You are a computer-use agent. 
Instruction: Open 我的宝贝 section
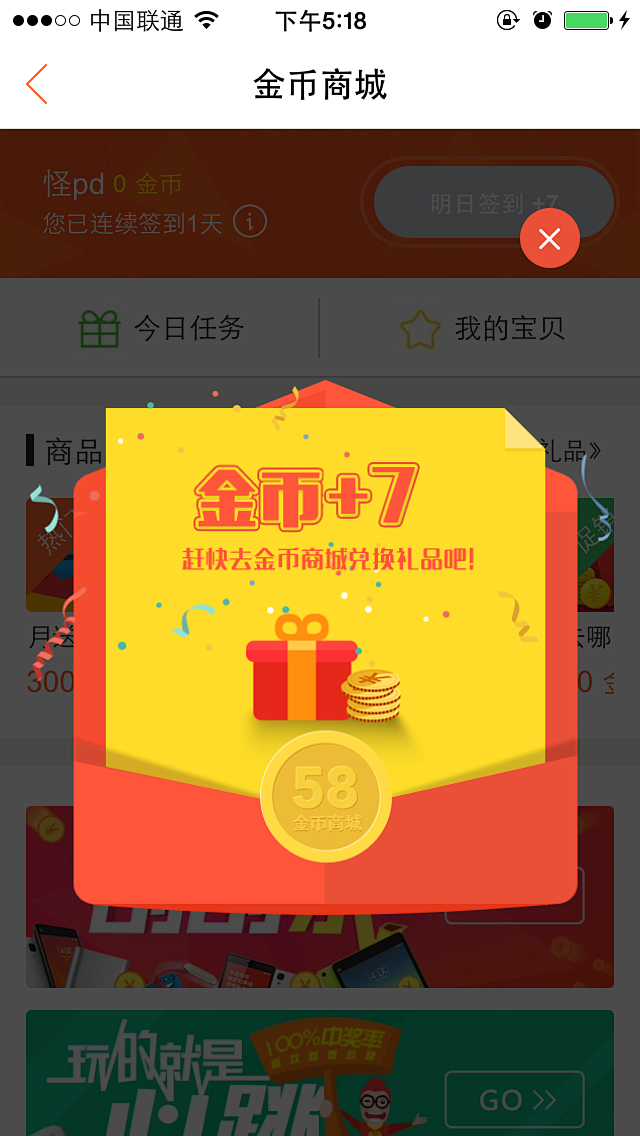pyautogui.click(x=482, y=328)
